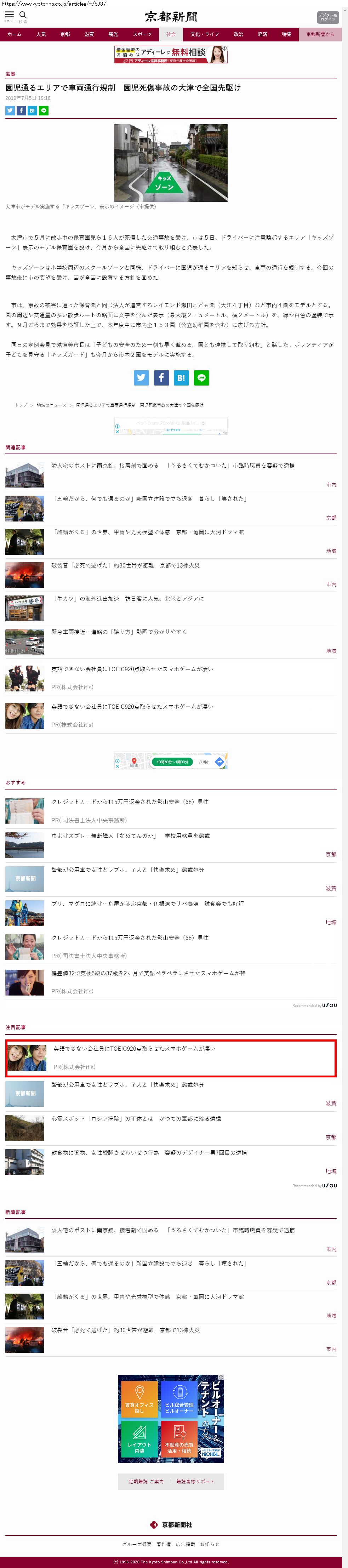Read the 緊急車両接近 道路の譲り方 article
The width and height of the screenshot is (348, 1568).
pyautogui.click(x=119, y=632)
